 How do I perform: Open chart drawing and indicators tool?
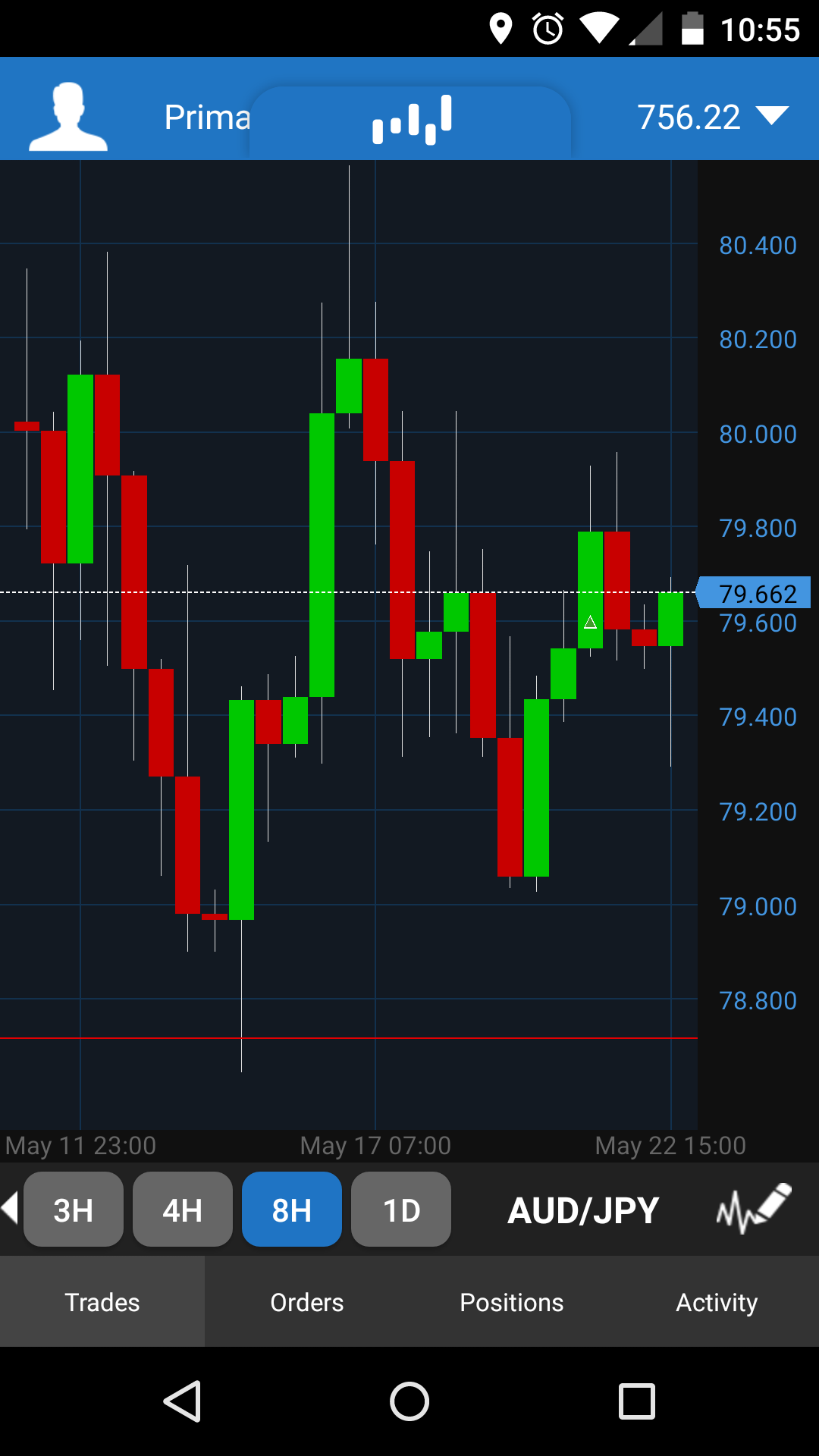[753, 1209]
